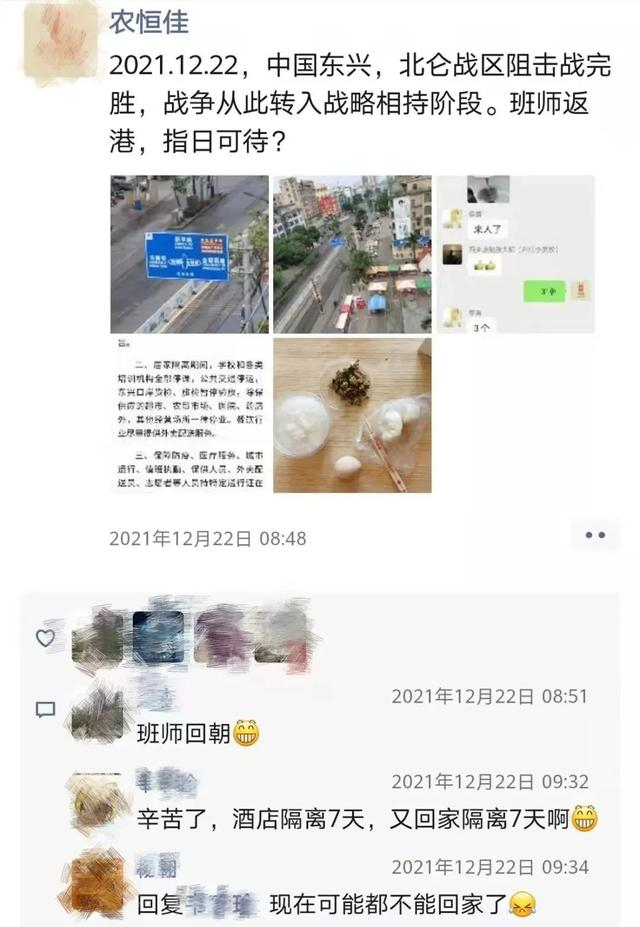Open the two-dot like/comment menu
This screenshot has height=927, width=640.
click(594, 535)
